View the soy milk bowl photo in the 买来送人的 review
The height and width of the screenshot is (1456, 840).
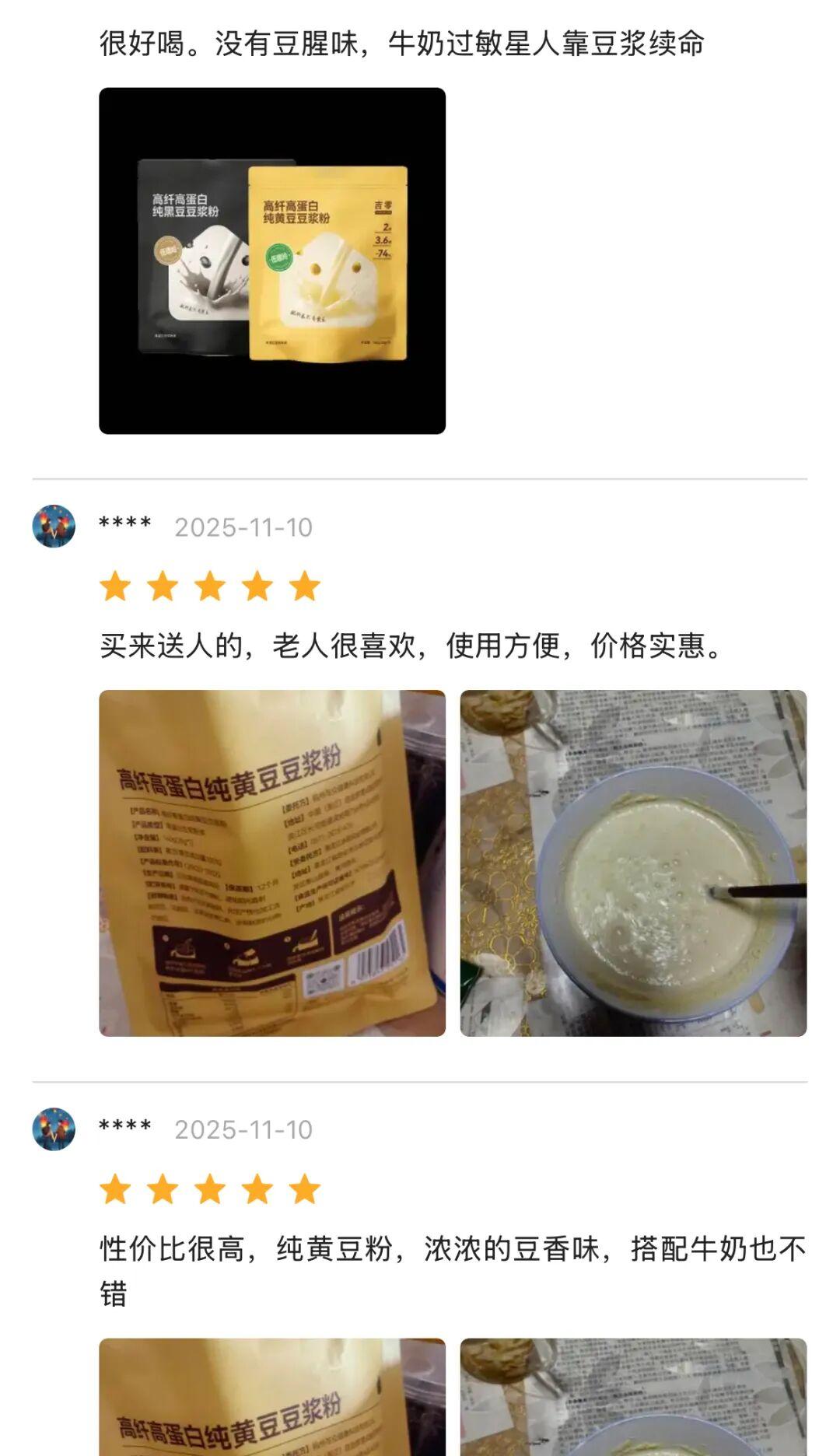[633, 863]
